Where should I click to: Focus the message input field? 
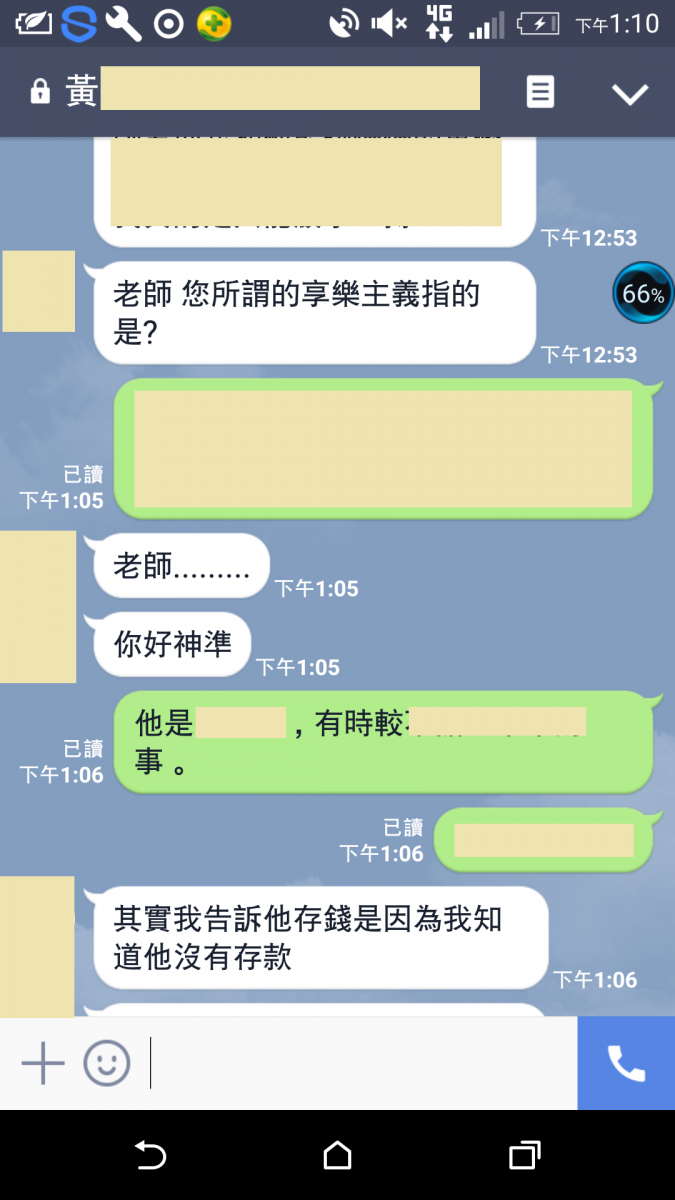click(360, 1063)
